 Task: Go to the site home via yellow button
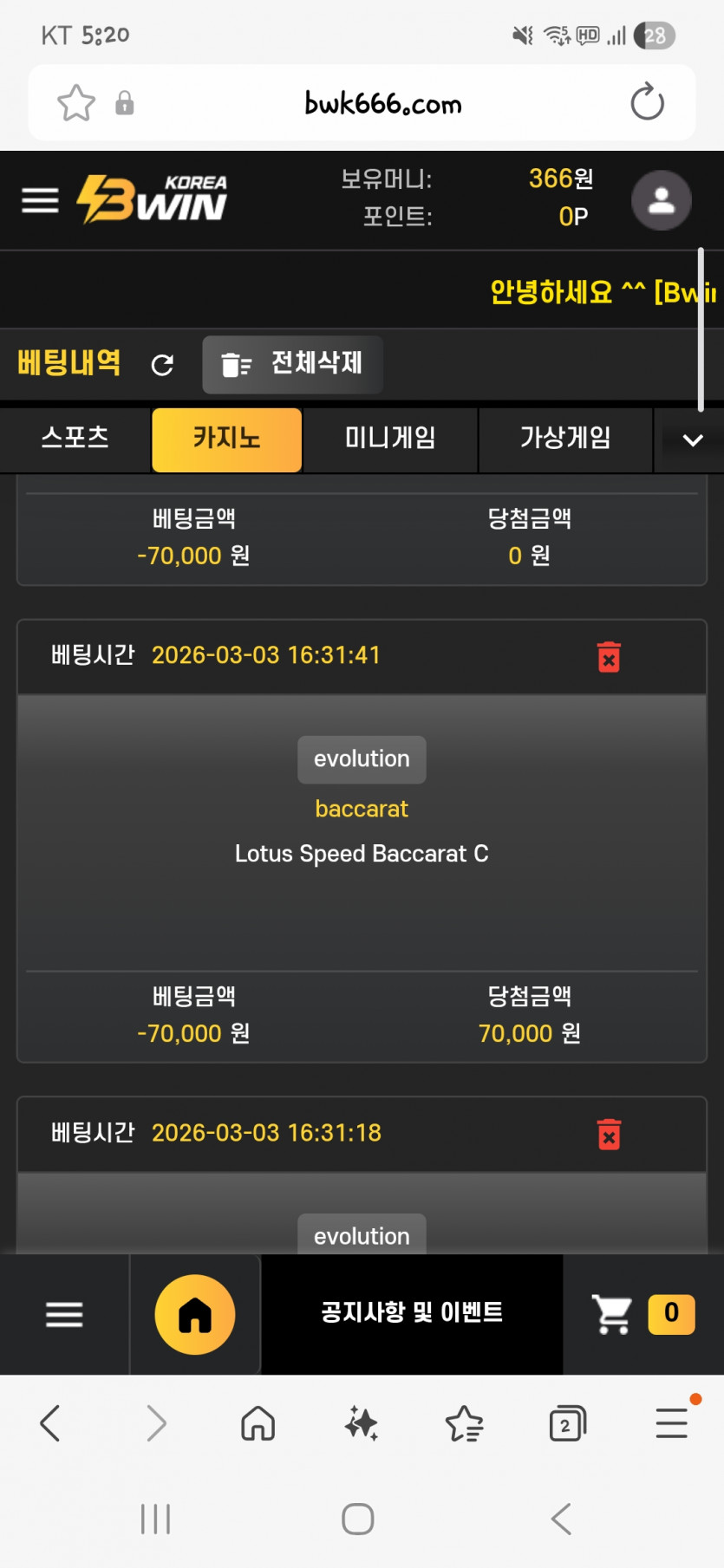[x=195, y=1314]
